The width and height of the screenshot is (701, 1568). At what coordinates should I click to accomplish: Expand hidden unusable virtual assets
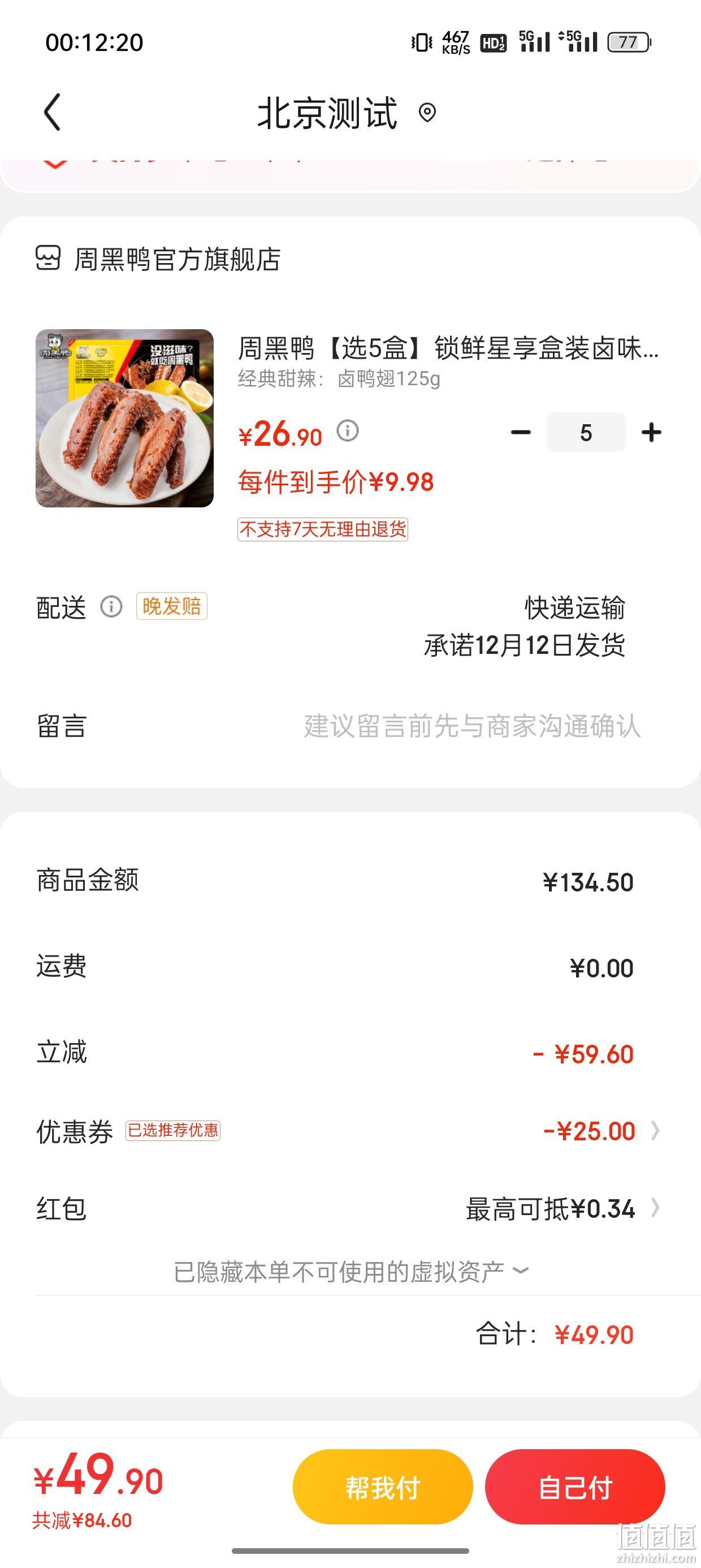pos(351,1272)
